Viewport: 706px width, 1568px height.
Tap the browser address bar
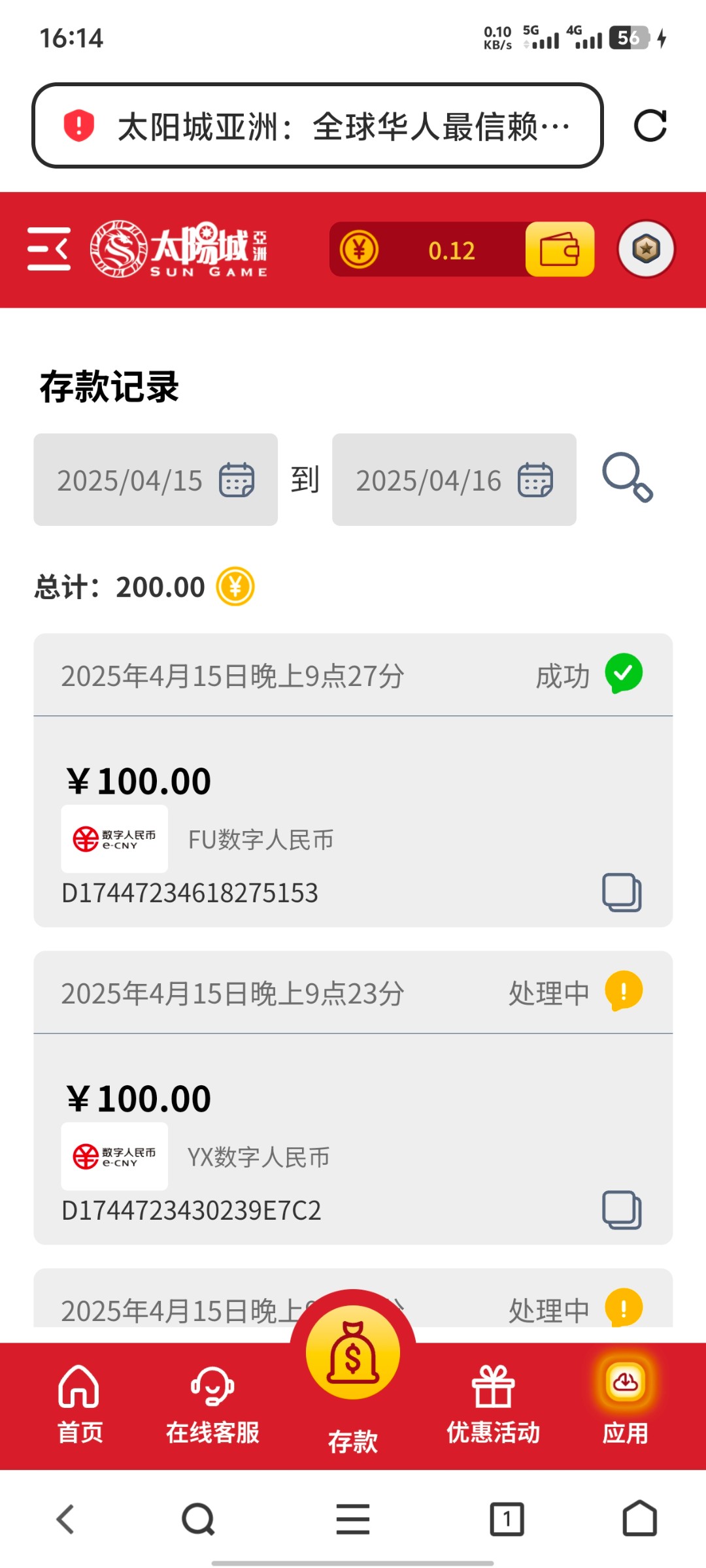(x=317, y=125)
